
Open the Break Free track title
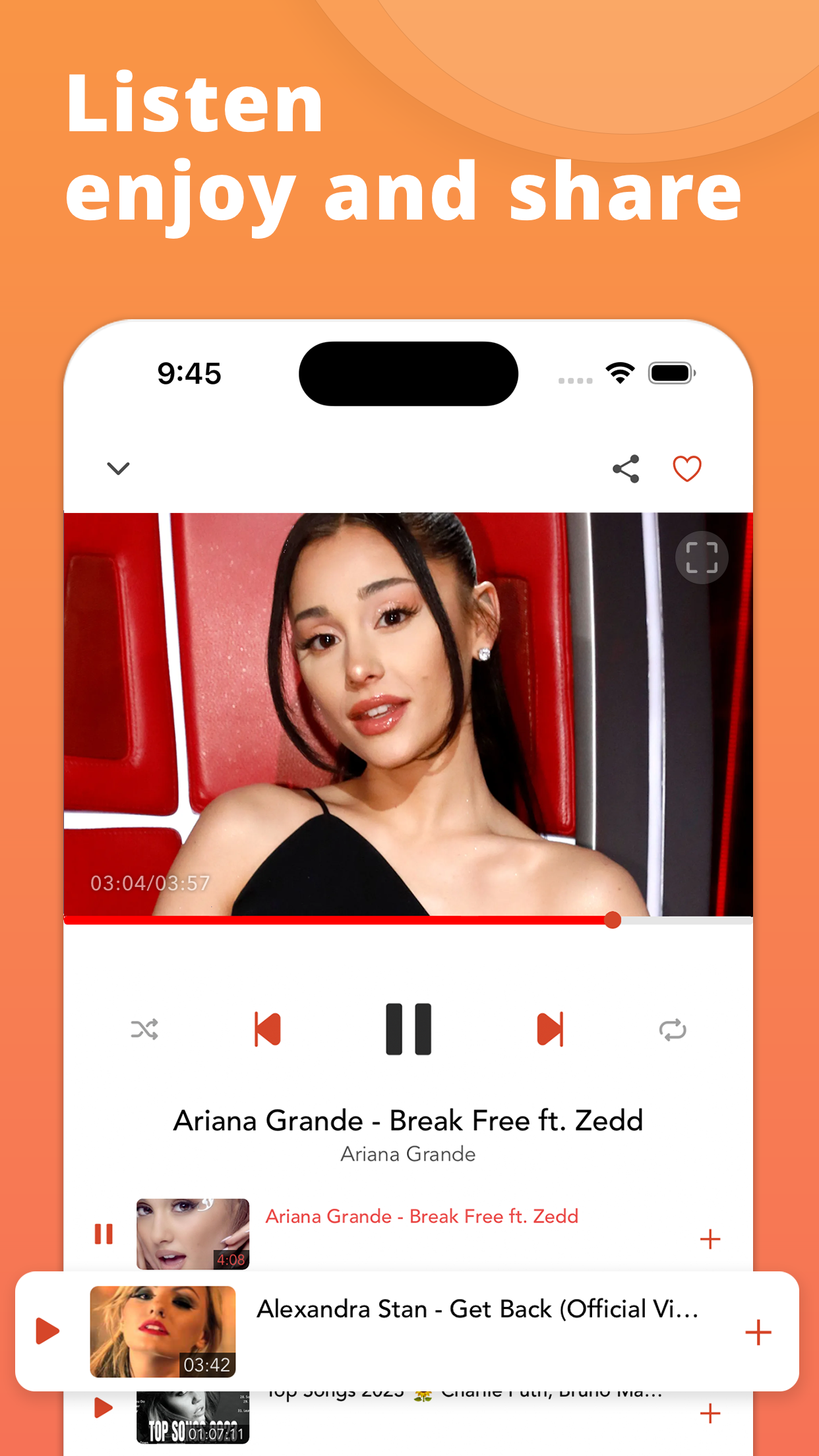click(408, 1120)
